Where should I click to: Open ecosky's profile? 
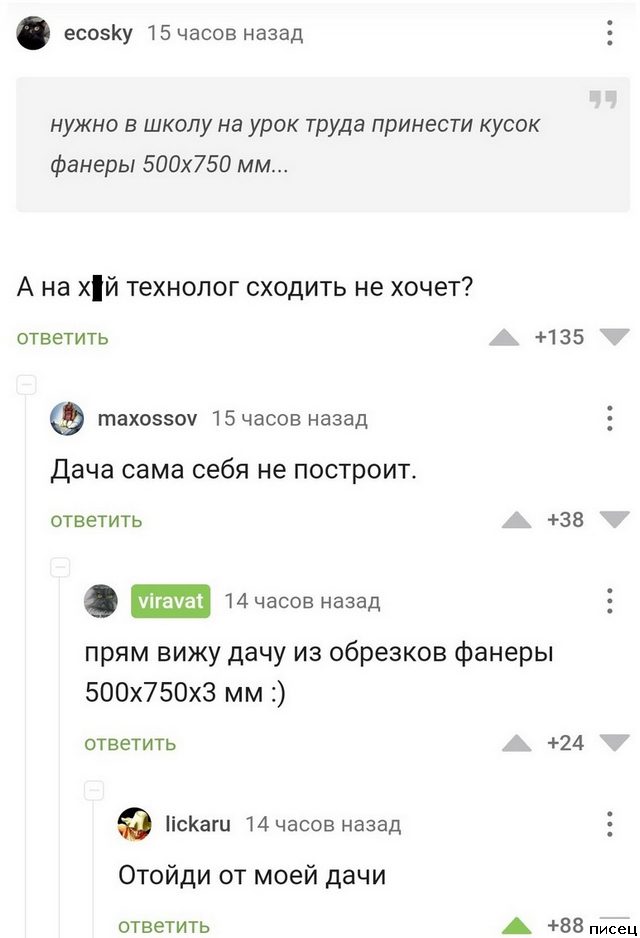tap(98, 33)
